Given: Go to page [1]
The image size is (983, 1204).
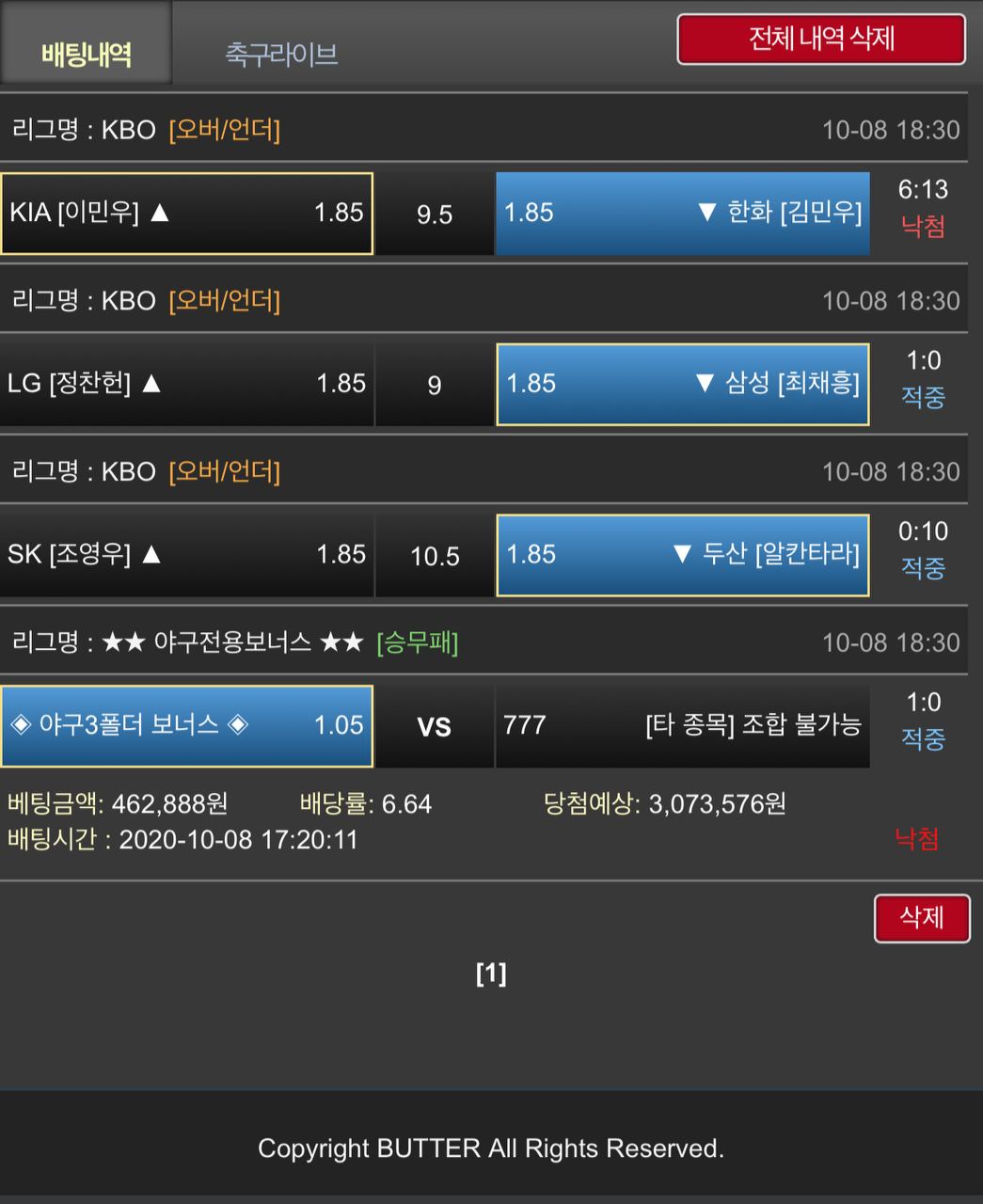Looking at the screenshot, I should 491,973.
